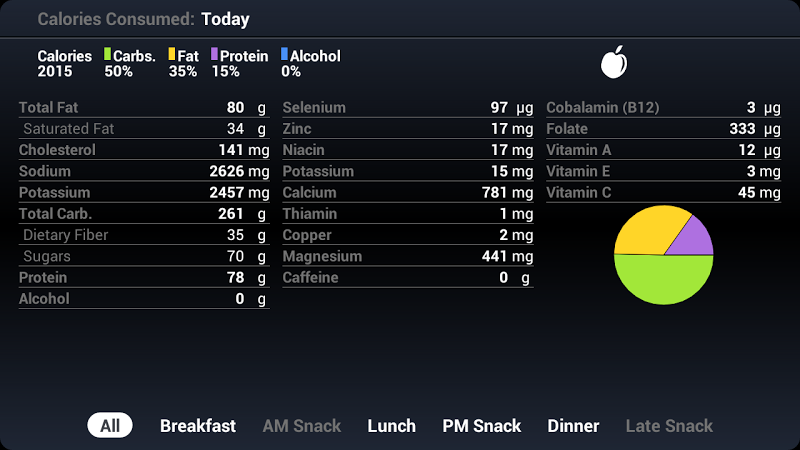Image resolution: width=800 pixels, height=450 pixels.
Task: Switch to the PM Snack tab
Action: pos(481,426)
